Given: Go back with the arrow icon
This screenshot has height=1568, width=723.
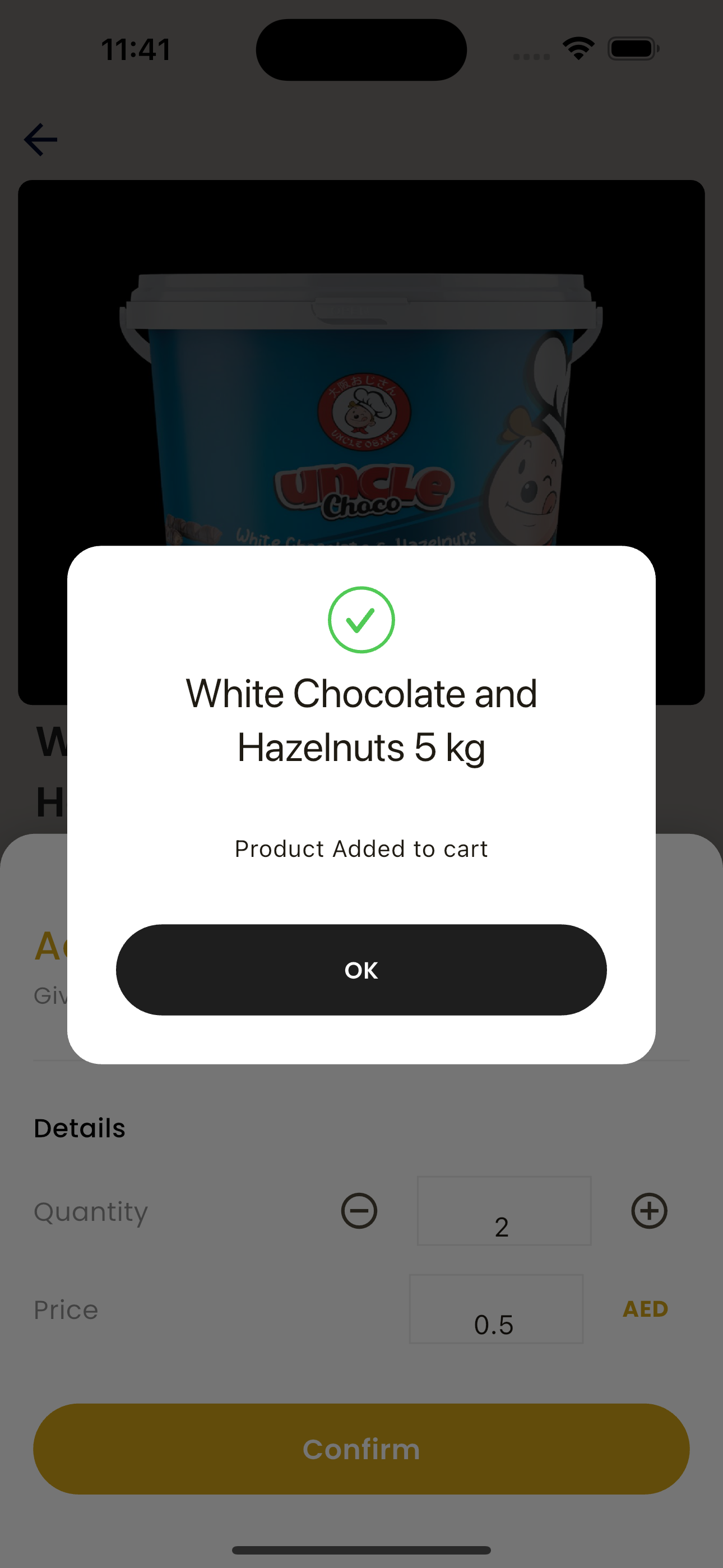Looking at the screenshot, I should tap(41, 140).
